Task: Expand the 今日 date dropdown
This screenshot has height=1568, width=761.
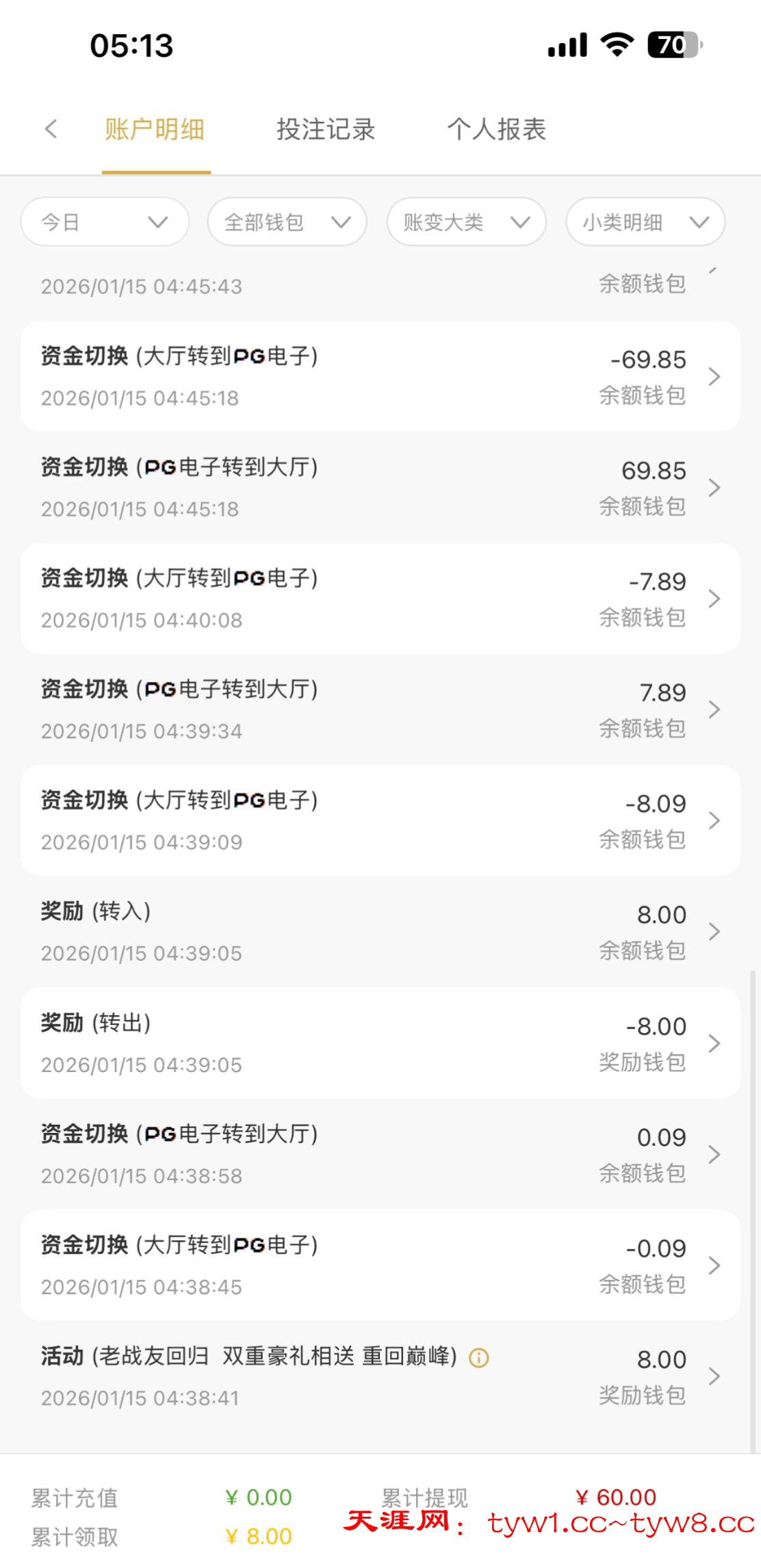Action: (x=105, y=222)
